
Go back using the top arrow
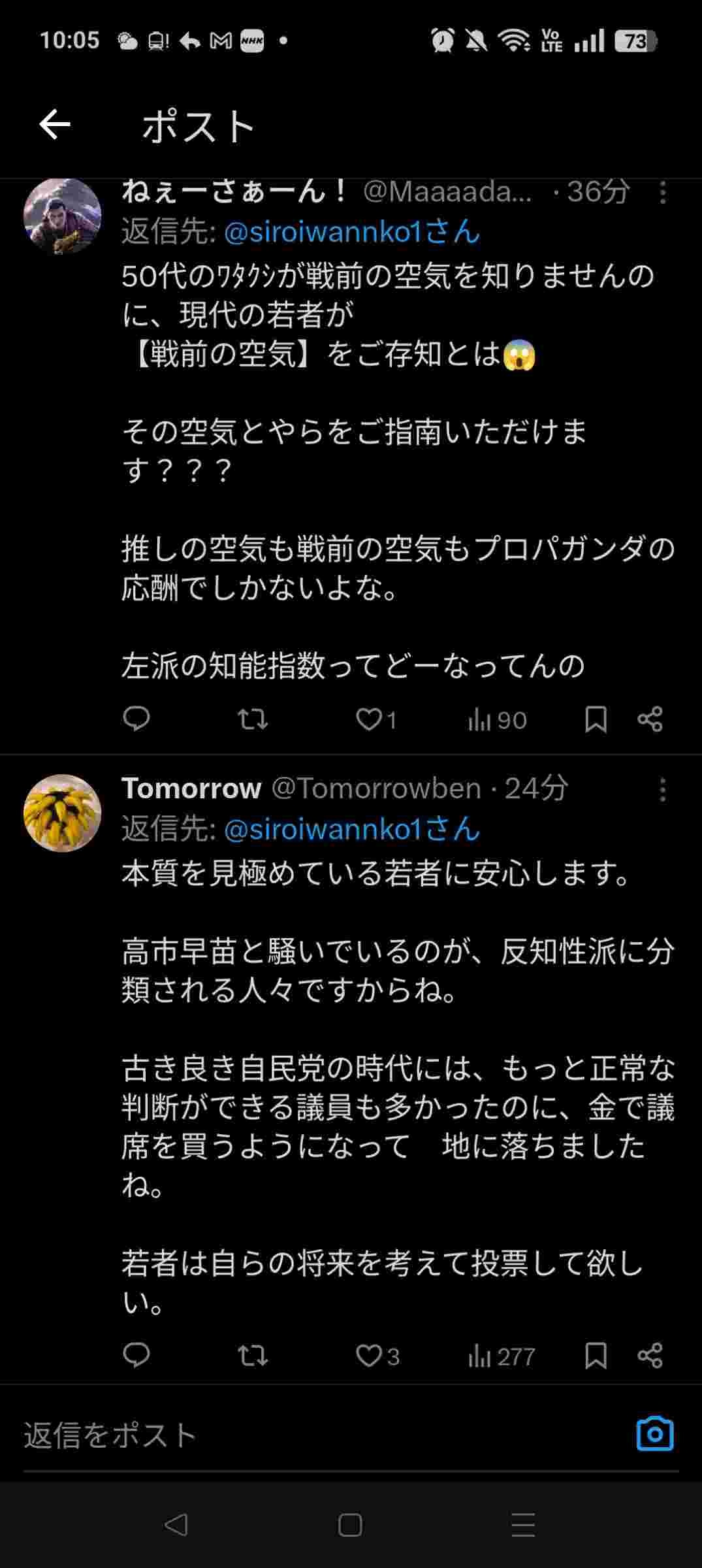tap(55, 125)
